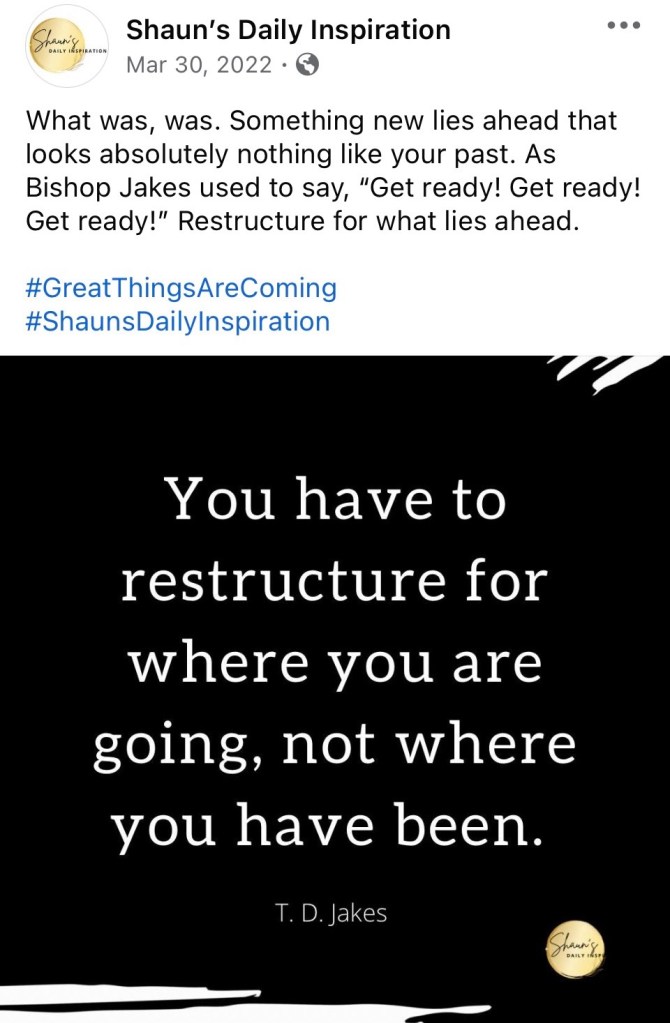Open Shaun's Daily Inspiration profile picture
The height and width of the screenshot is (1023, 670).
click(68, 47)
